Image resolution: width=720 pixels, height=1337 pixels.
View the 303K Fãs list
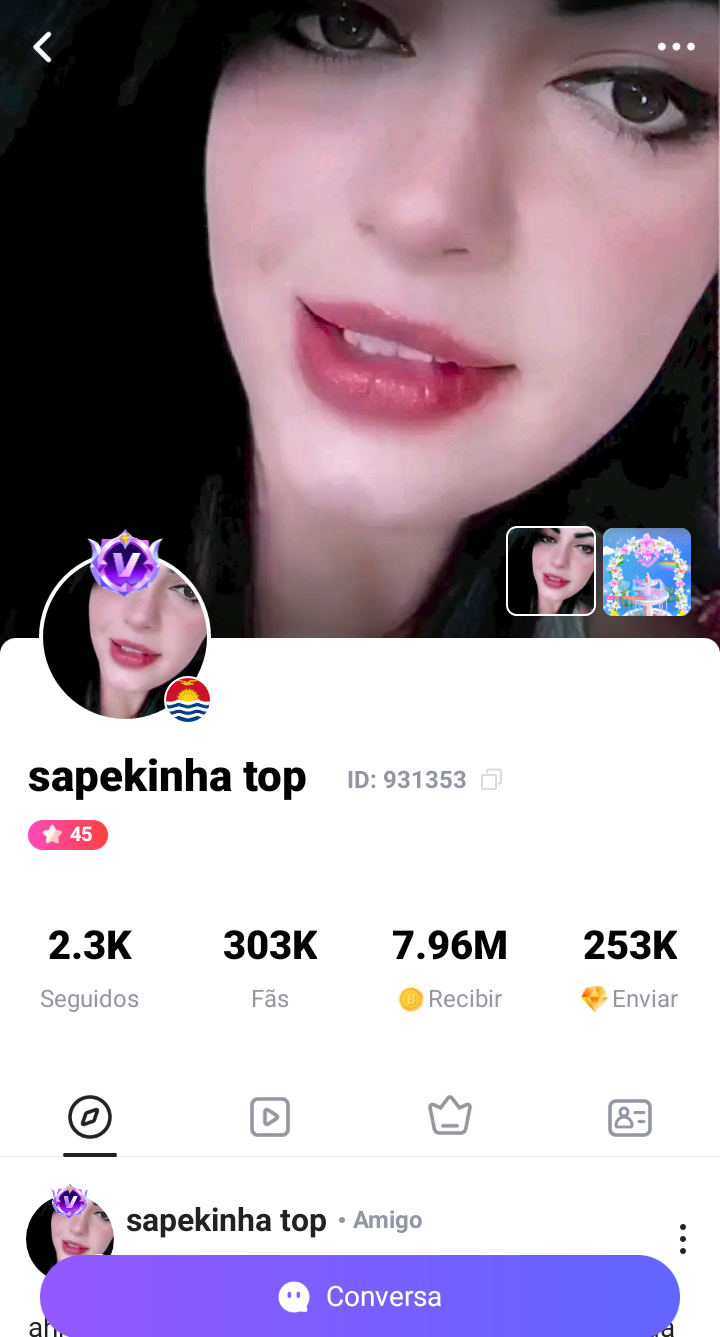tap(270, 966)
